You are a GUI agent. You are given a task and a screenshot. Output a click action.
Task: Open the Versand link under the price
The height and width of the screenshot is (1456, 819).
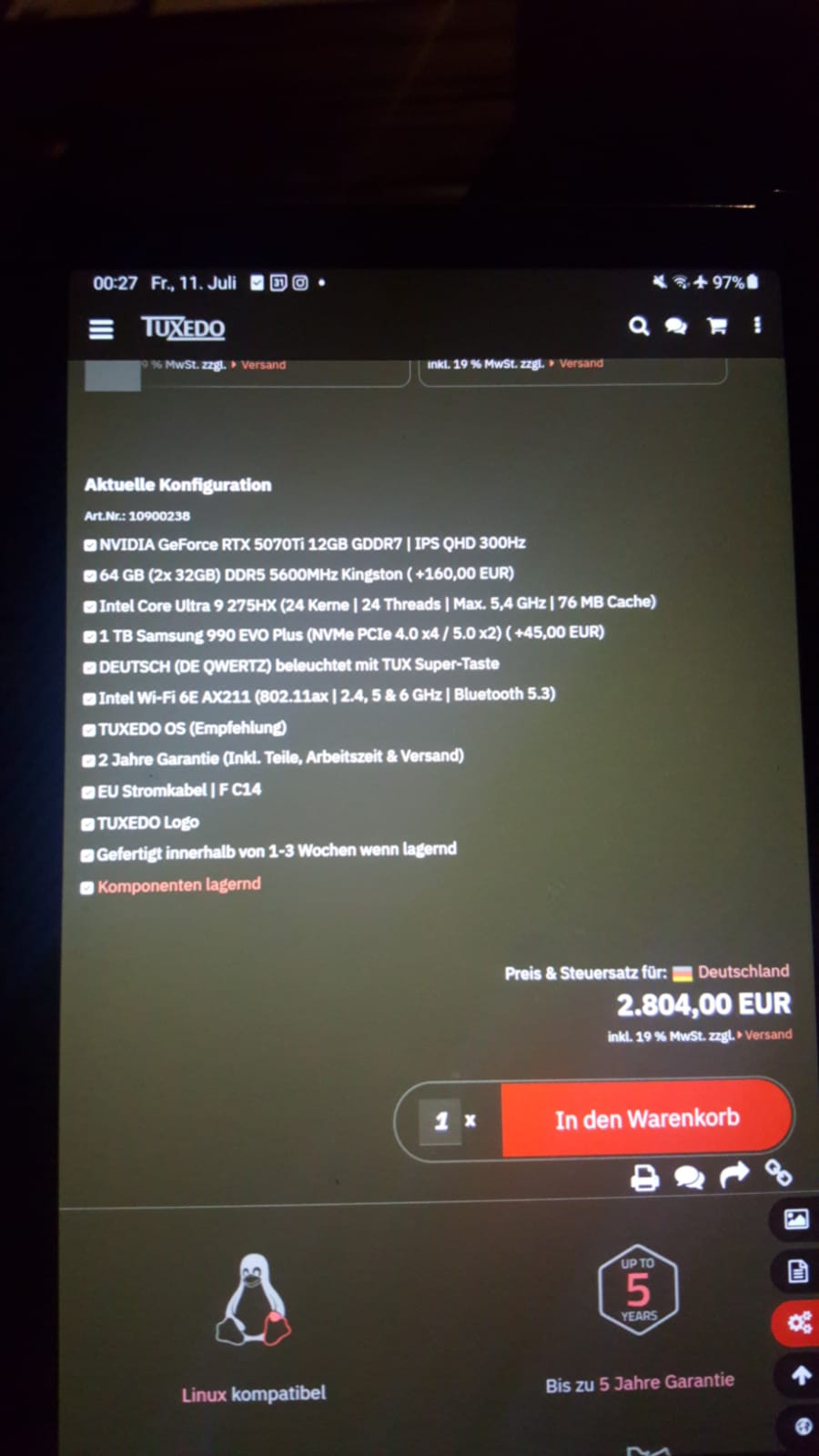pyautogui.click(x=767, y=1035)
